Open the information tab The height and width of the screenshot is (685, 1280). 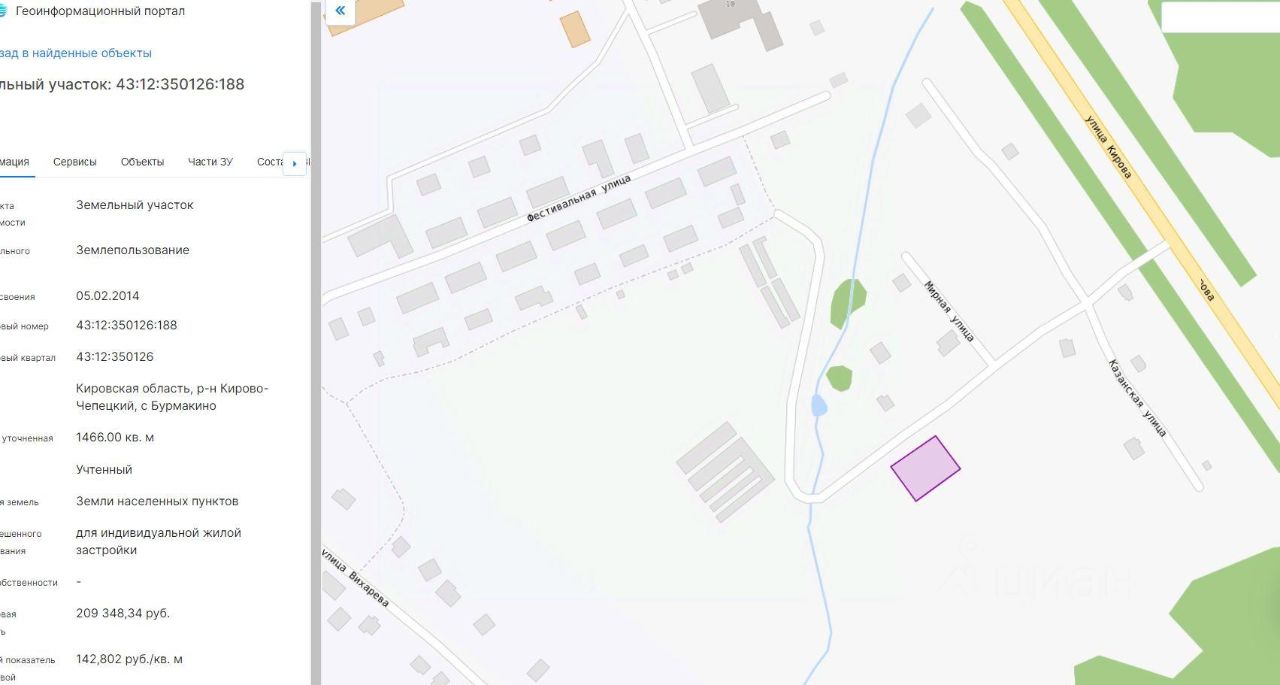pyautogui.click(x=15, y=162)
